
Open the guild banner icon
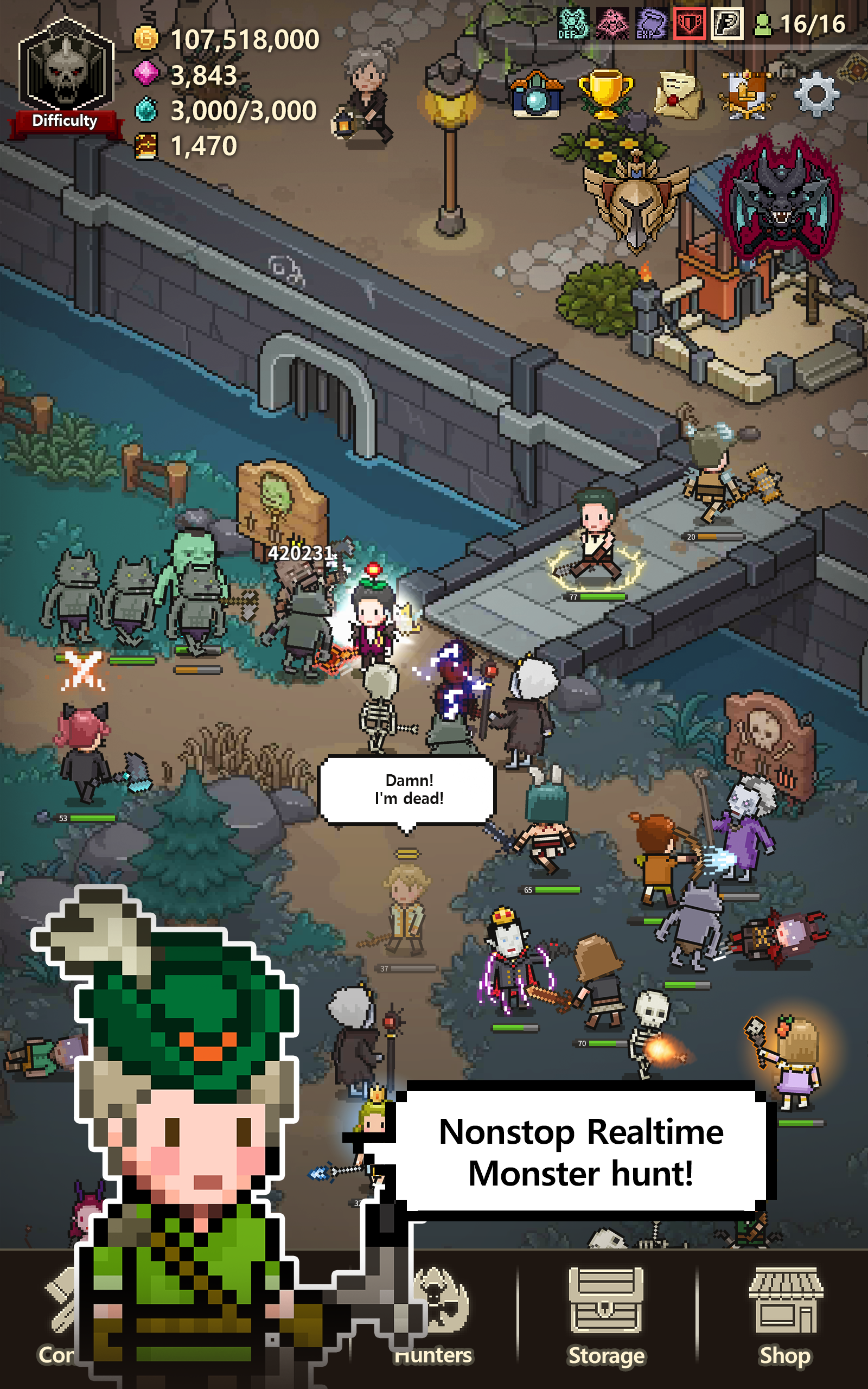[746, 93]
